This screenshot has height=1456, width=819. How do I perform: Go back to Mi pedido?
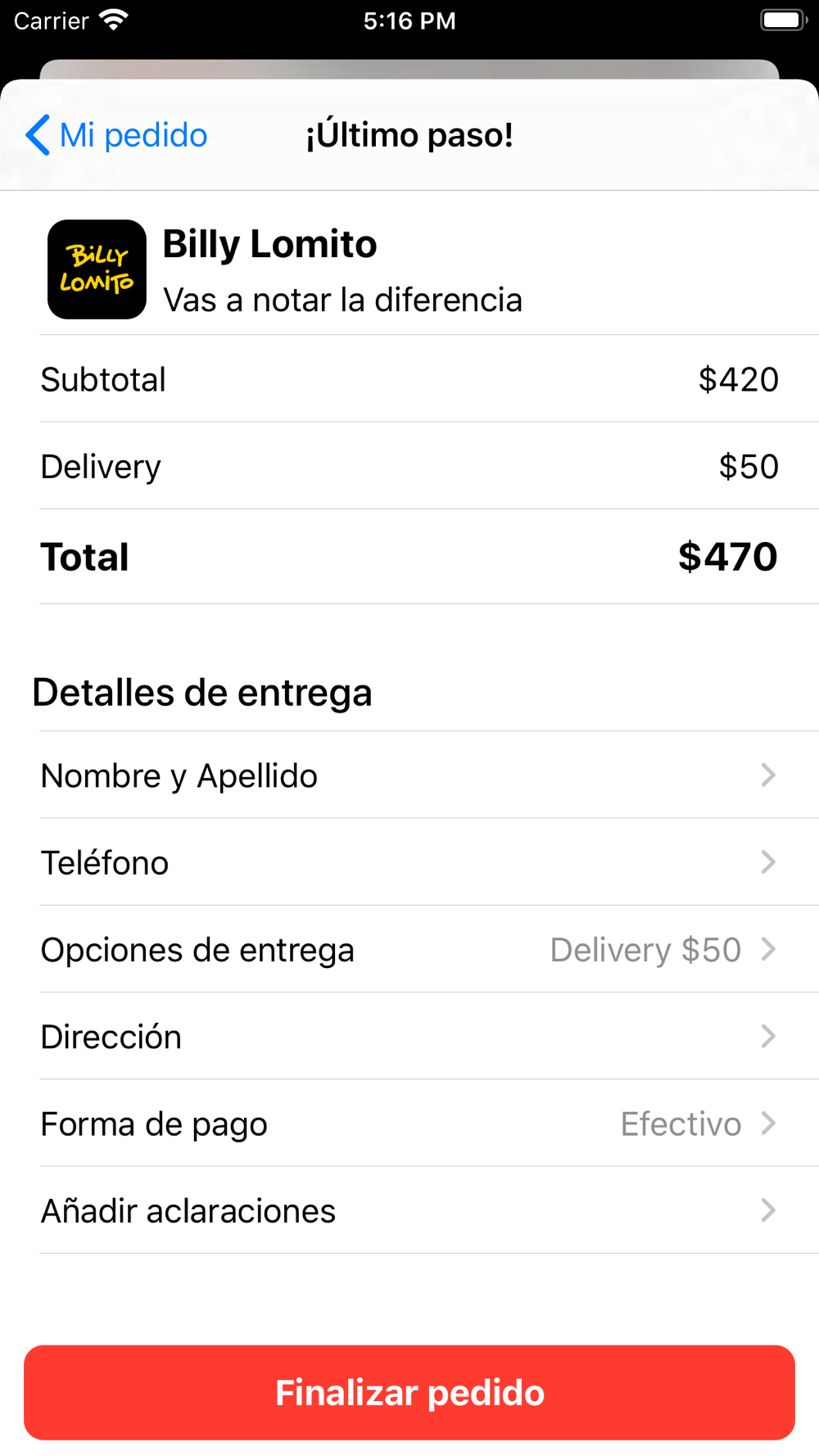(x=116, y=135)
